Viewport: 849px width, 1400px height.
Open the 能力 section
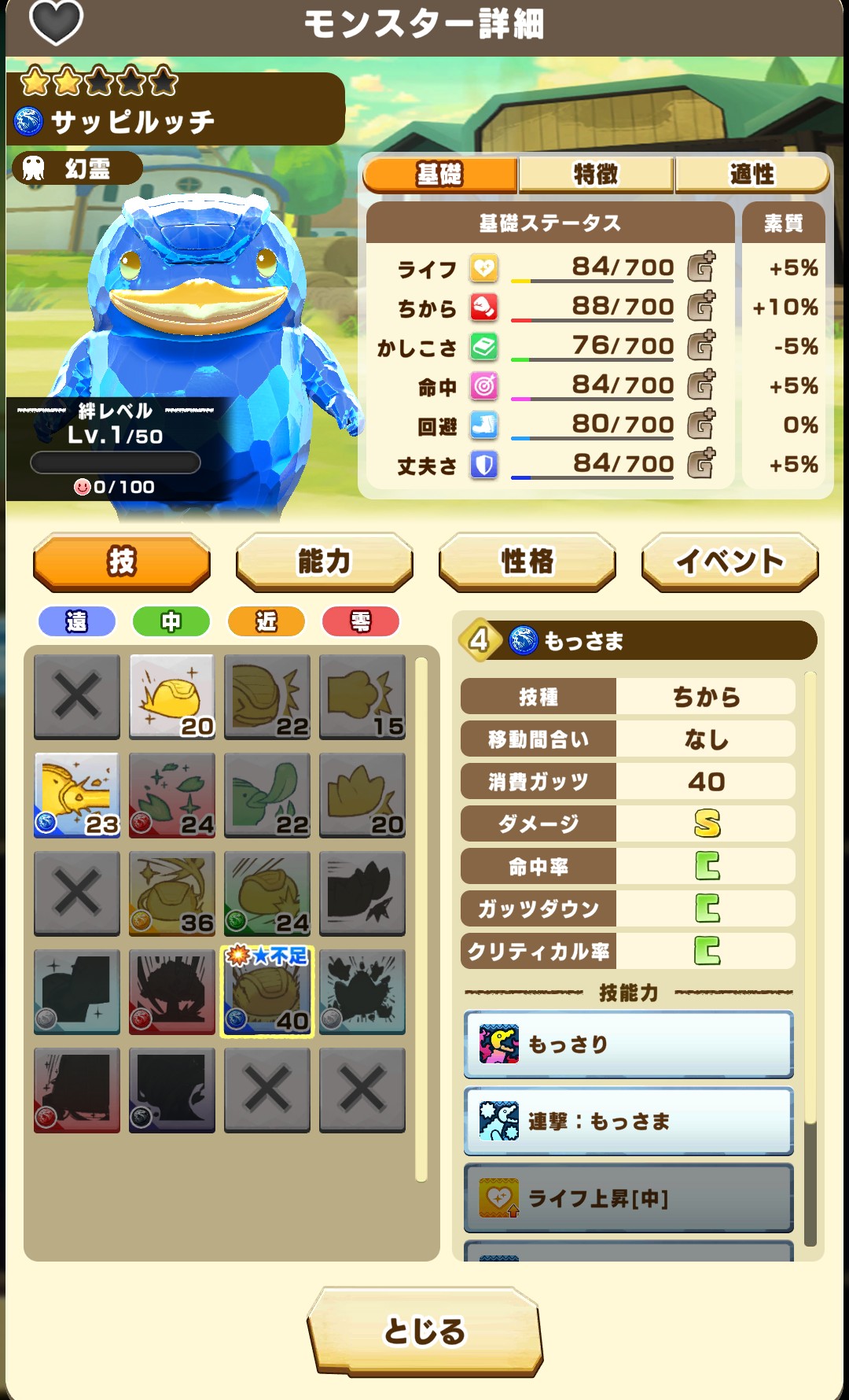click(324, 562)
